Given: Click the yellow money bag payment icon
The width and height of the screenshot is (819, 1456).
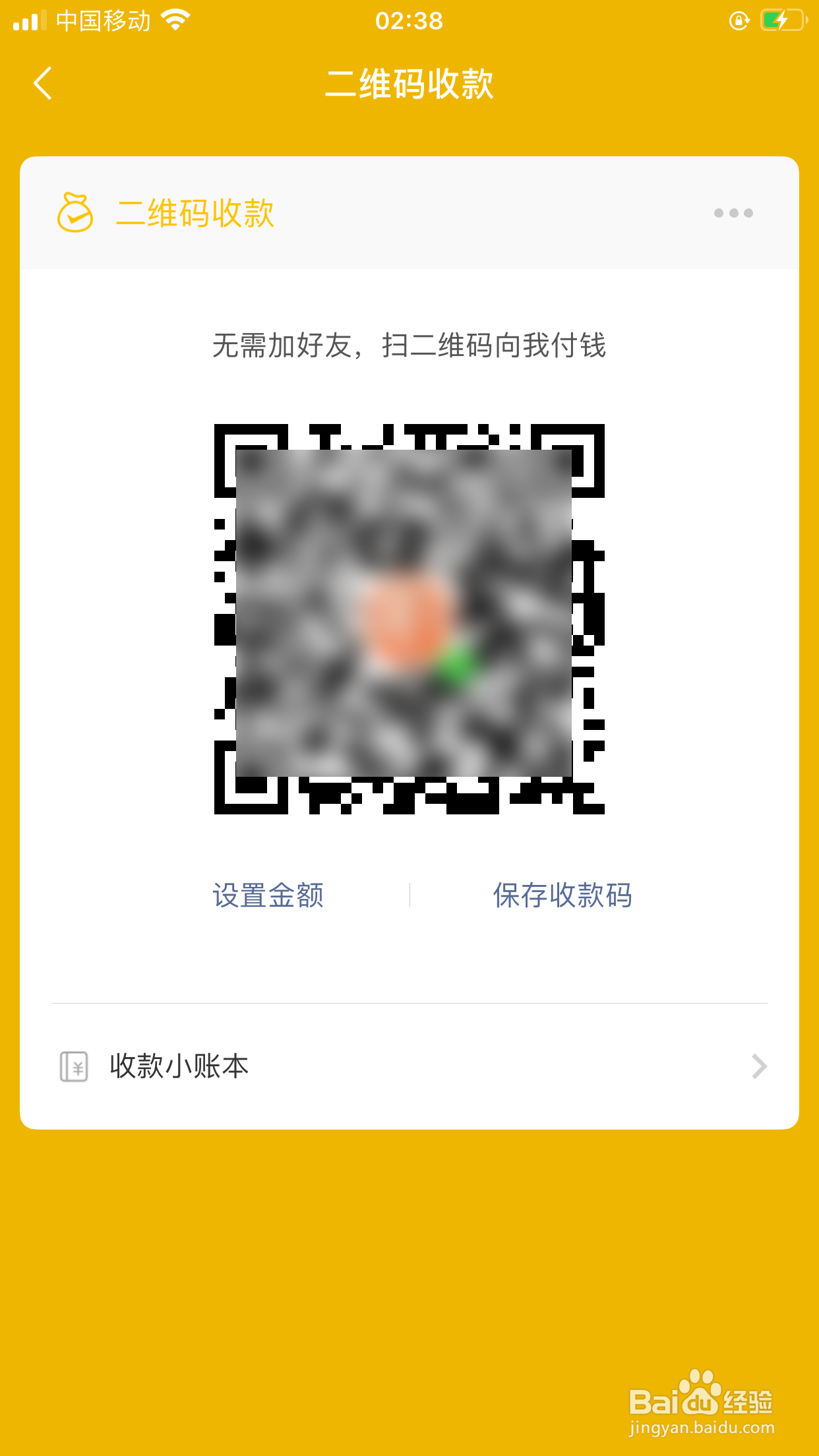Looking at the screenshot, I should pyautogui.click(x=75, y=213).
